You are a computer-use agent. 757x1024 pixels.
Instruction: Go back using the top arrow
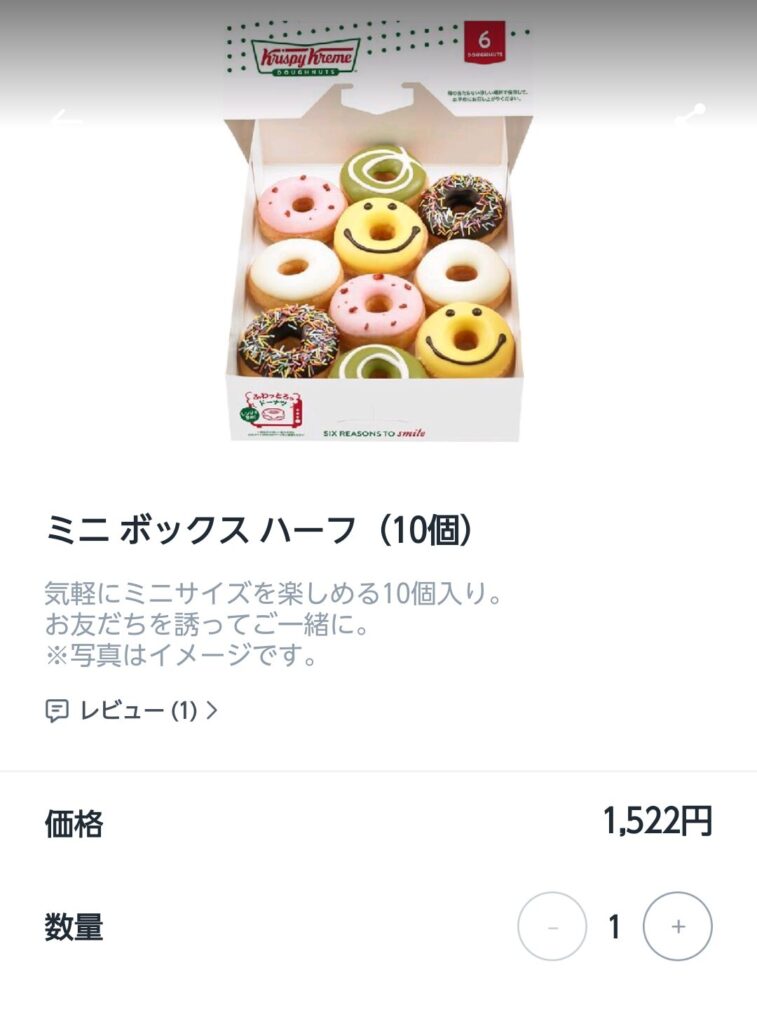pos(67,118)
